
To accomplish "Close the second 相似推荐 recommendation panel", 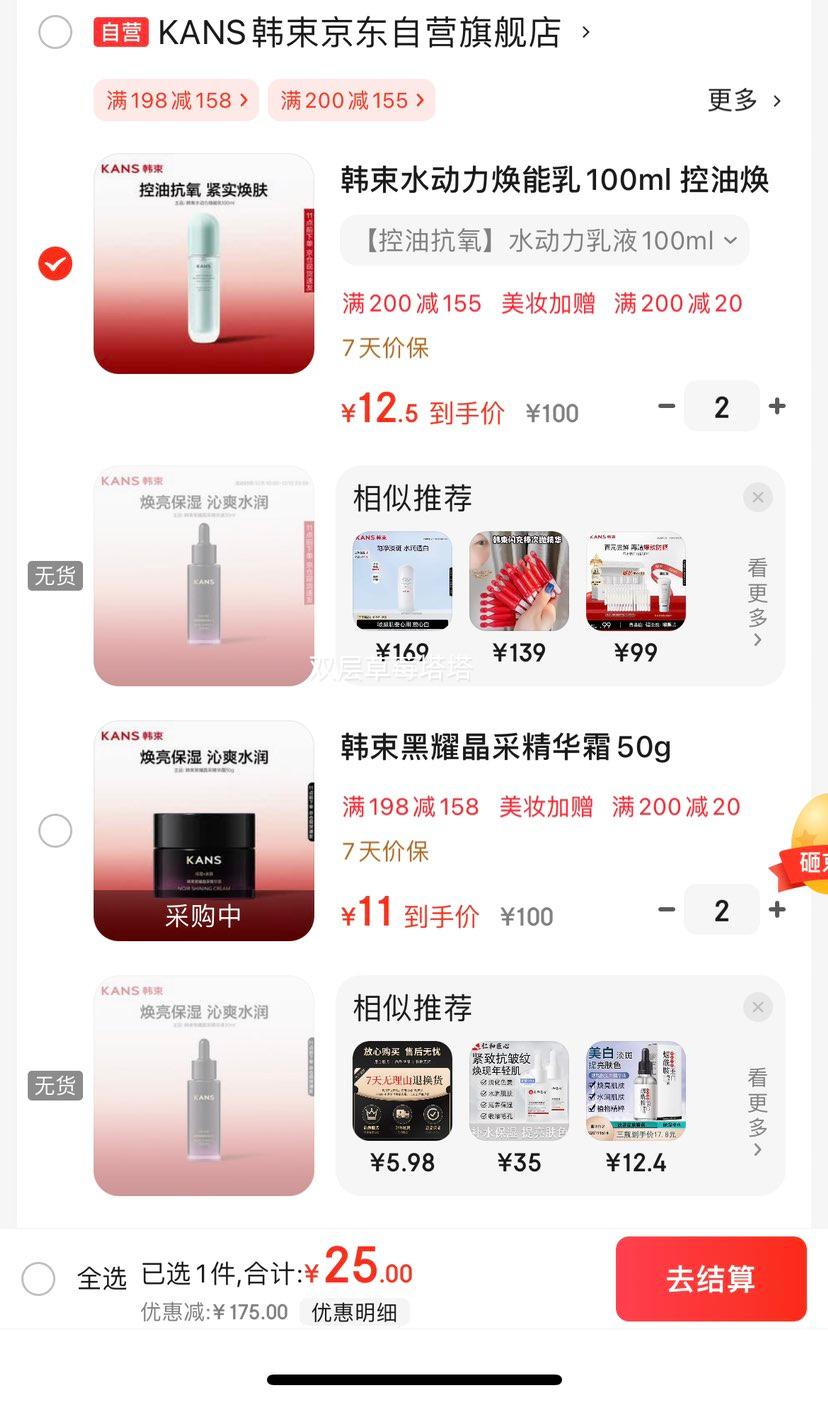I will coord(757,1007).
